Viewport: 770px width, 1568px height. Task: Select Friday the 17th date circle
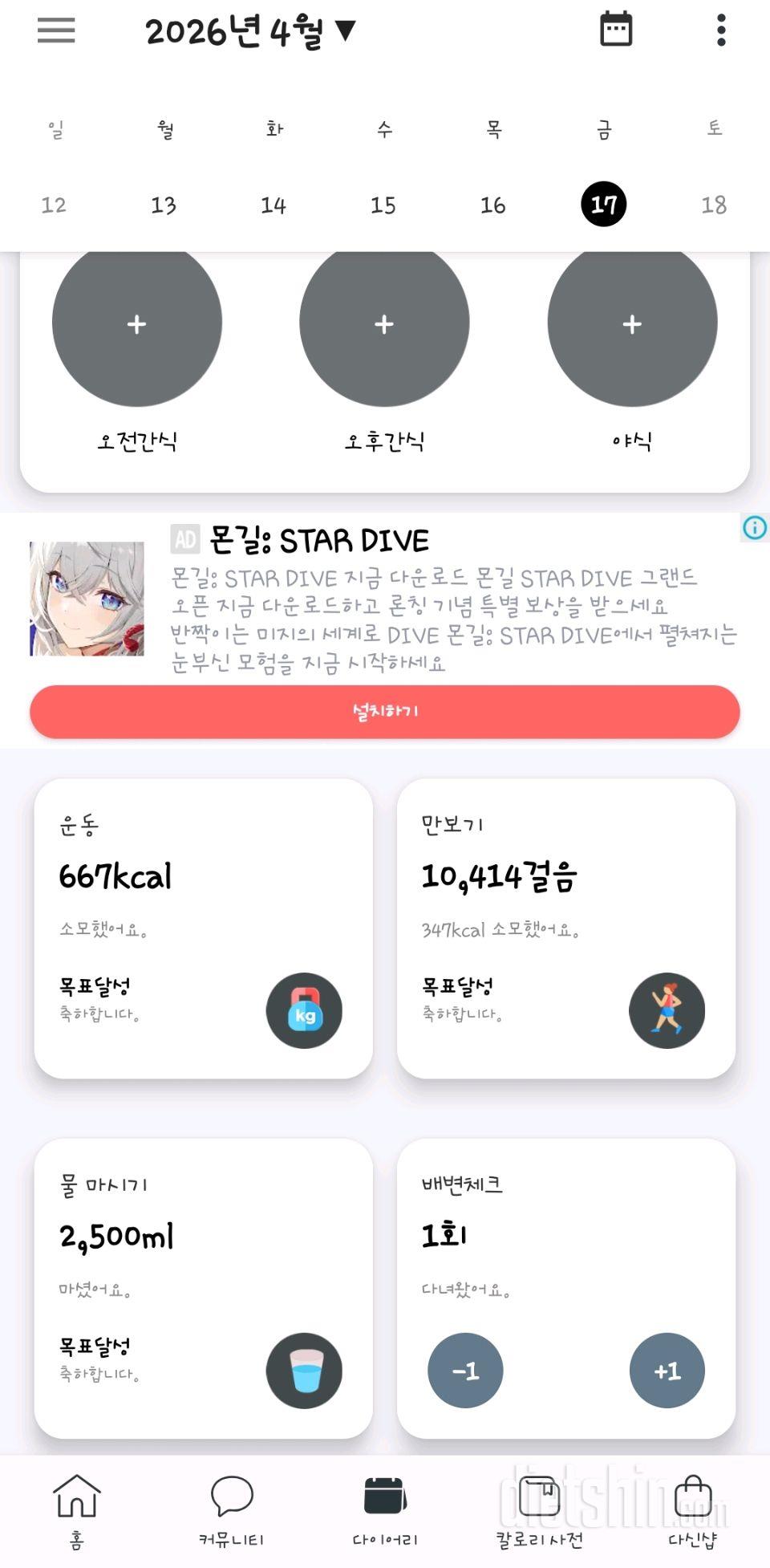pos(604,204)
